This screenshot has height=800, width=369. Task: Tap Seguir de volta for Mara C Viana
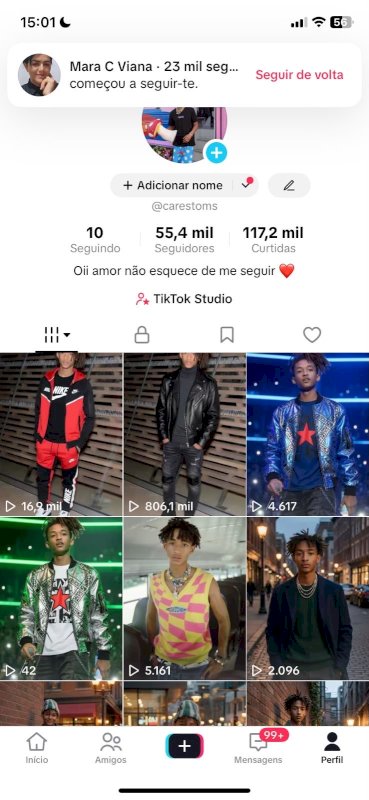pos(299,75)
